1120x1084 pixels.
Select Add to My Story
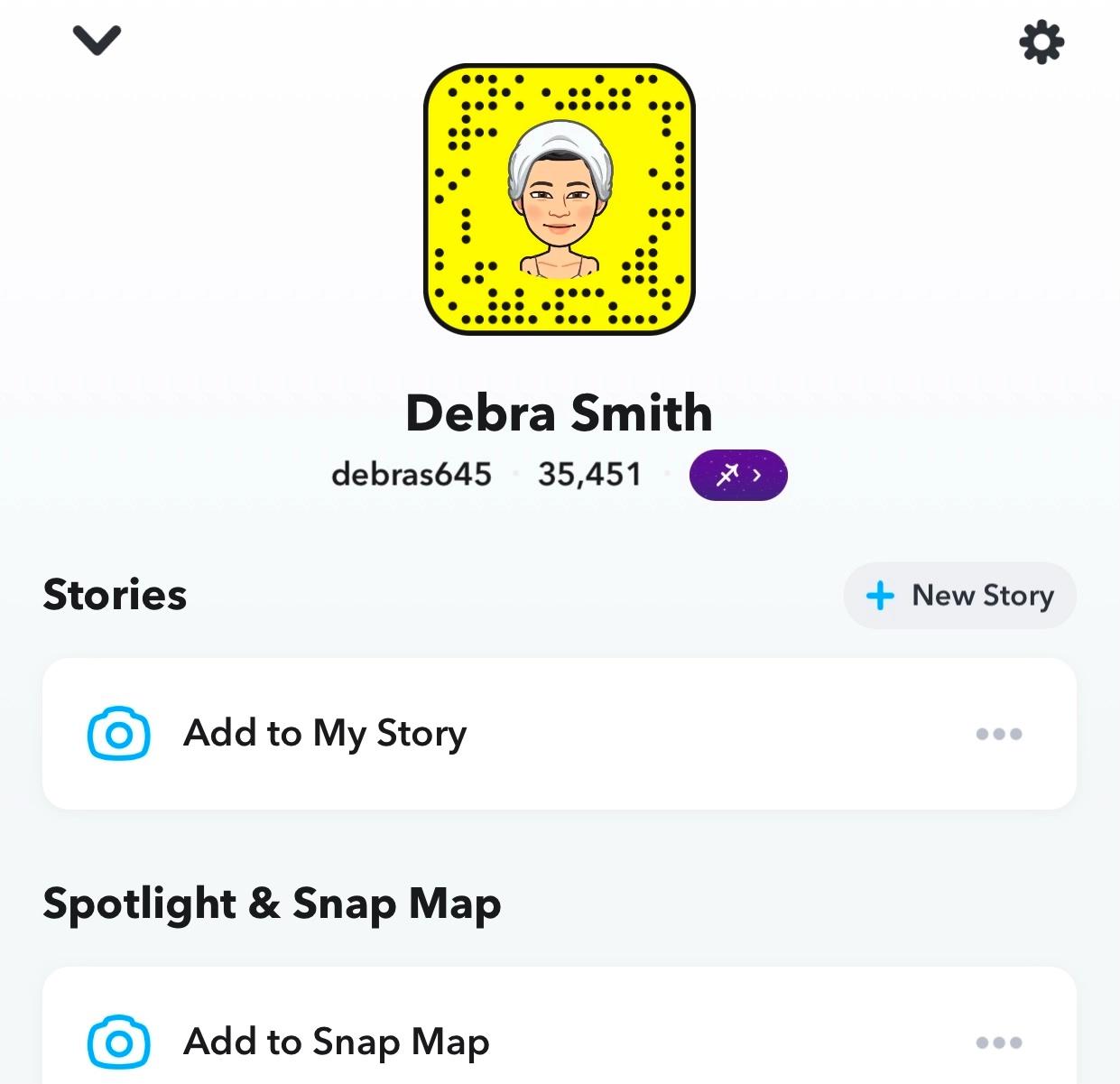coord(325,733)
